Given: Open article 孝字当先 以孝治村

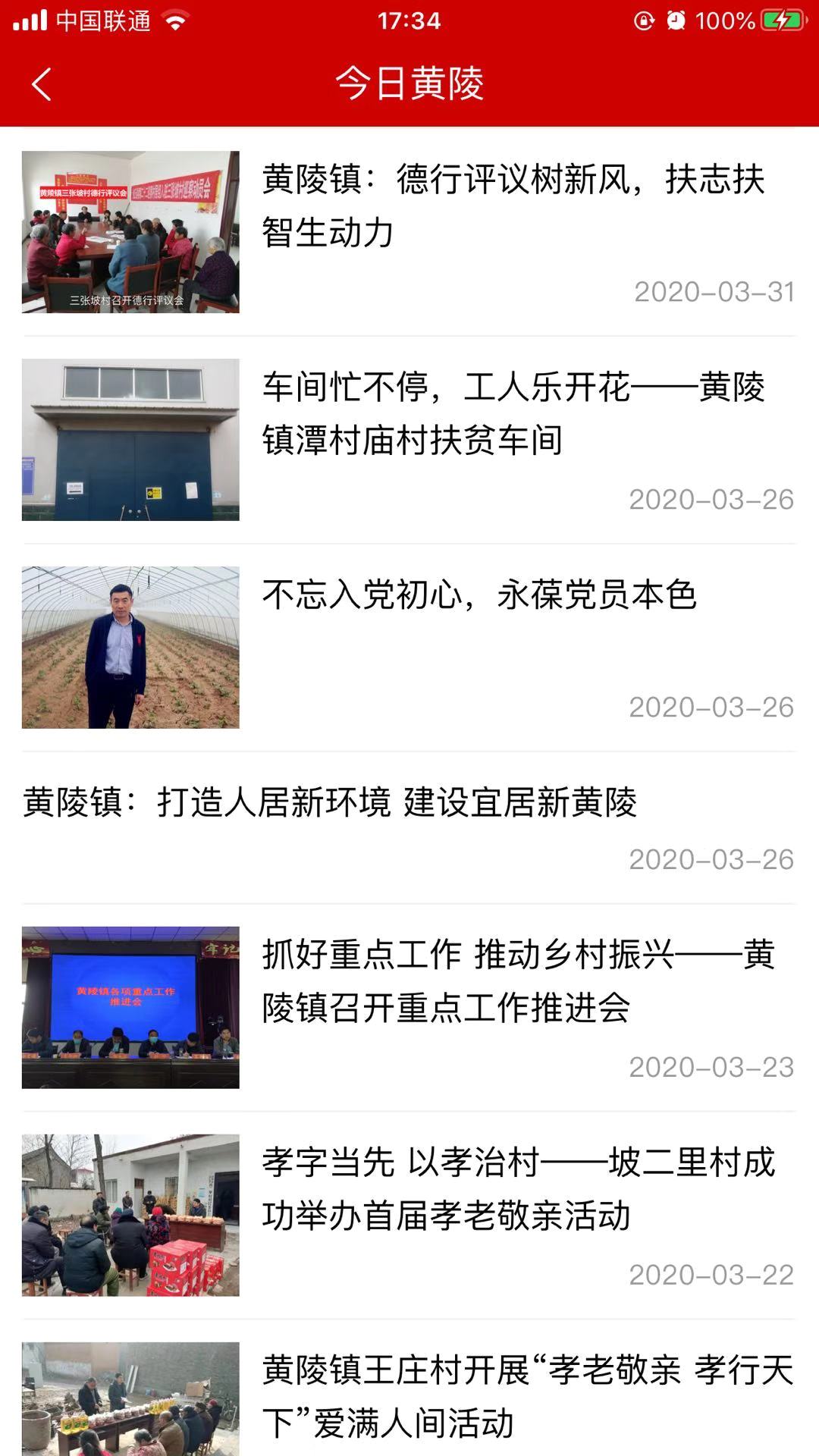Looking at the screenshot, I should [409, 1216].
